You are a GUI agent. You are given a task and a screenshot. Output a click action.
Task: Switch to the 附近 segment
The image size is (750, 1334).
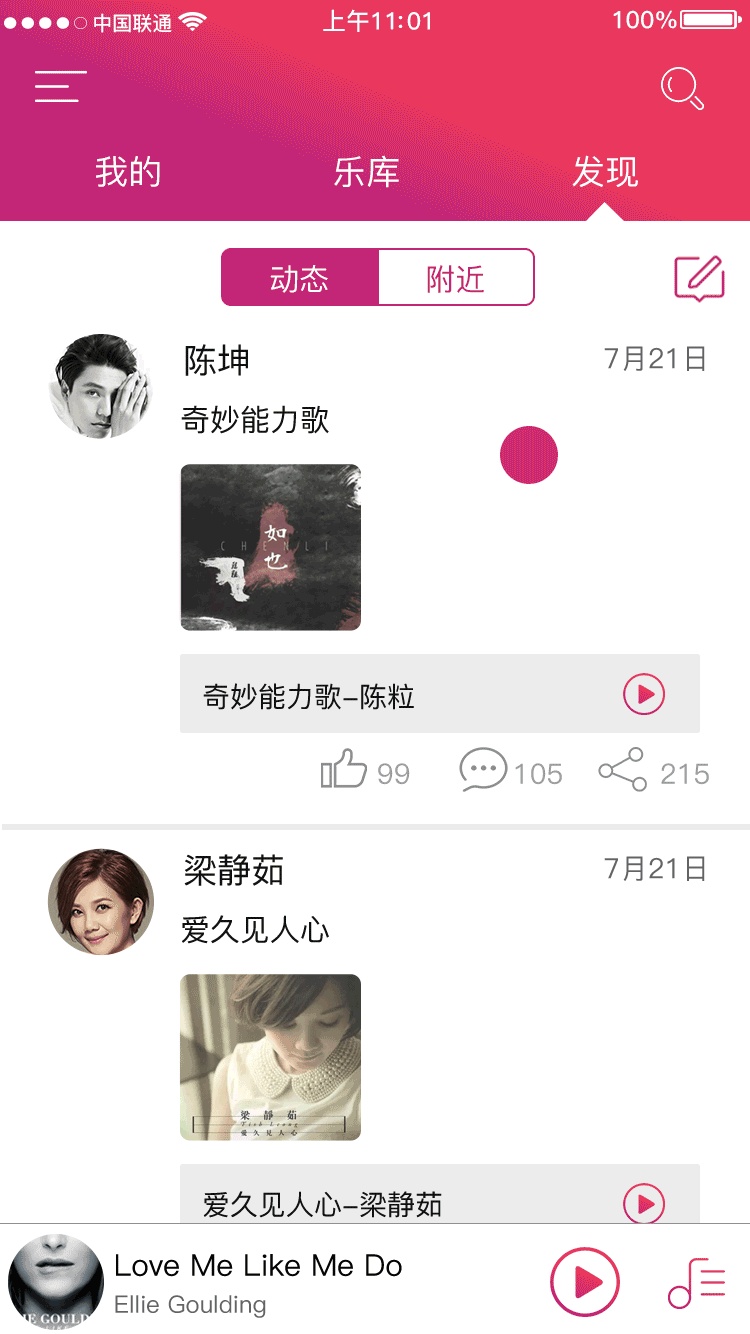(x=456, y=278)
